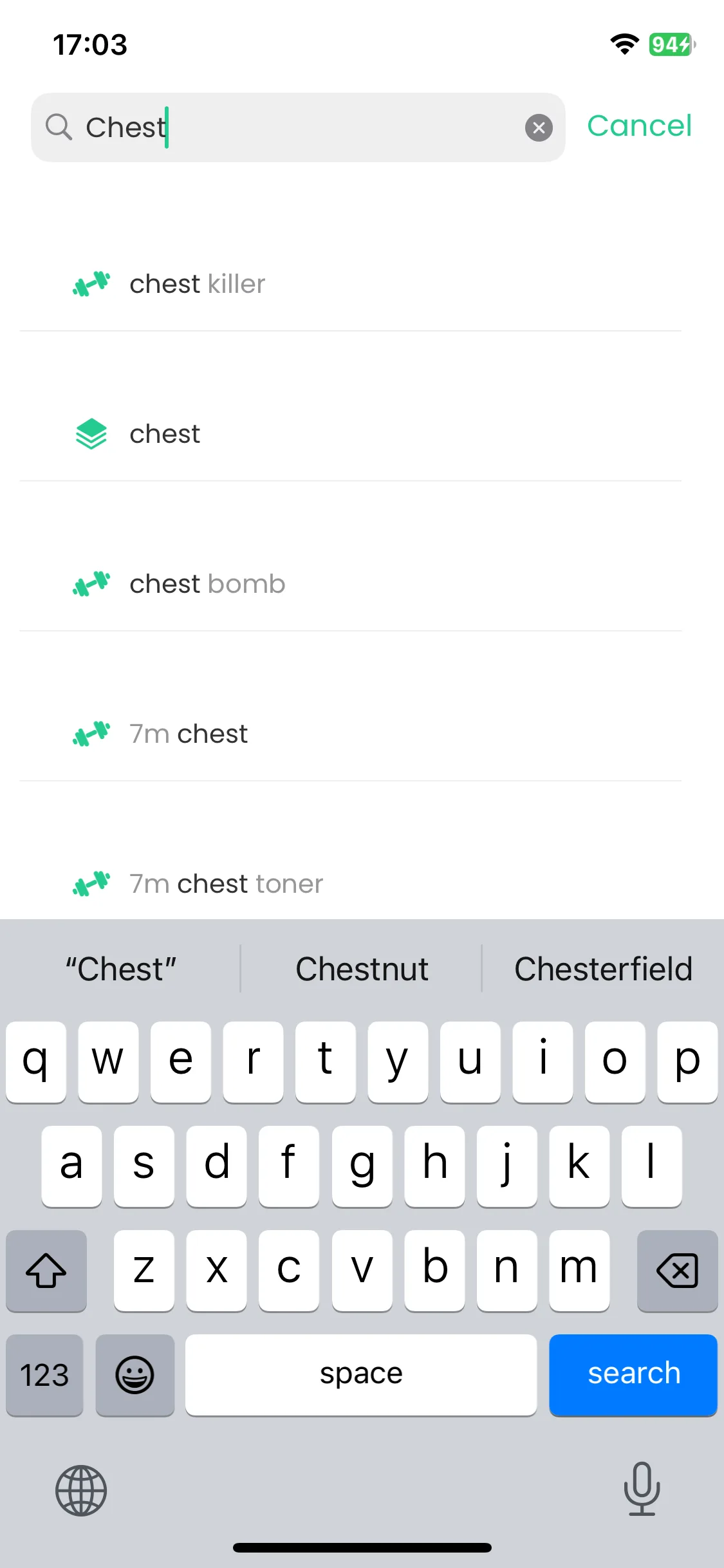Tap the backspace key on the keyboard
The width and height of the screenshot is (724, 1568).
pos(677,1271)
